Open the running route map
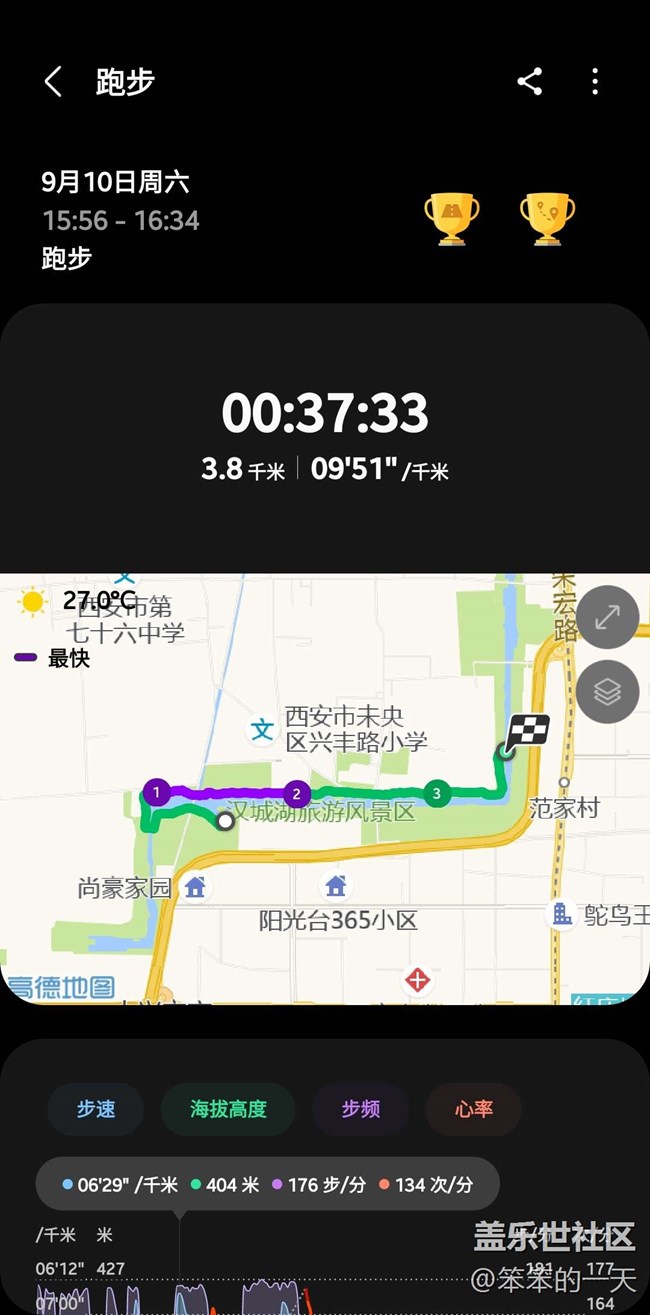 [x=300, y=789]
